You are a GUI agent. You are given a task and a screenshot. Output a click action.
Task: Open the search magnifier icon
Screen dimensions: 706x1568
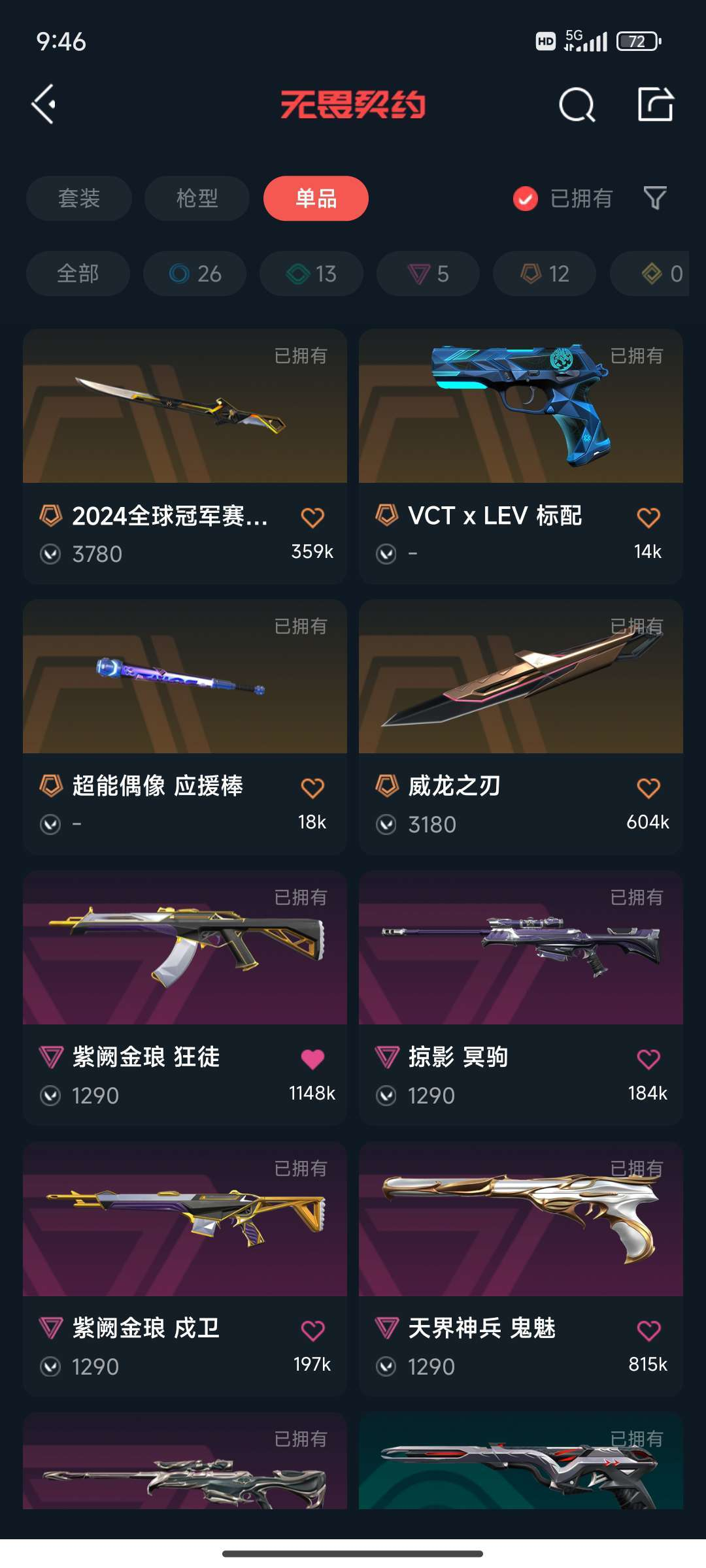coord(577,105)
